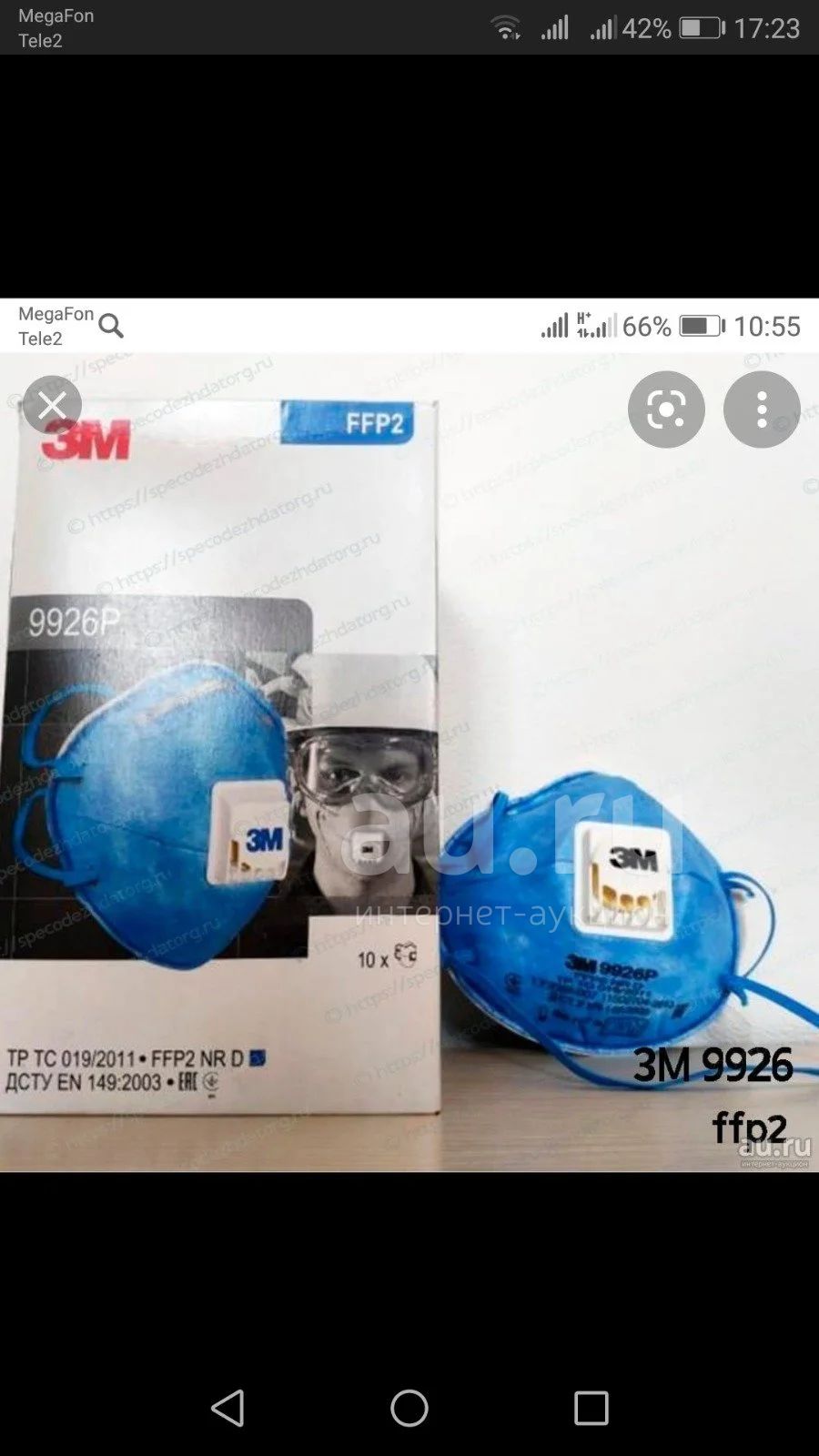Tap the home button in the navigation bar
This screenshot has width=819, height=1456.
coord(409,1408)
